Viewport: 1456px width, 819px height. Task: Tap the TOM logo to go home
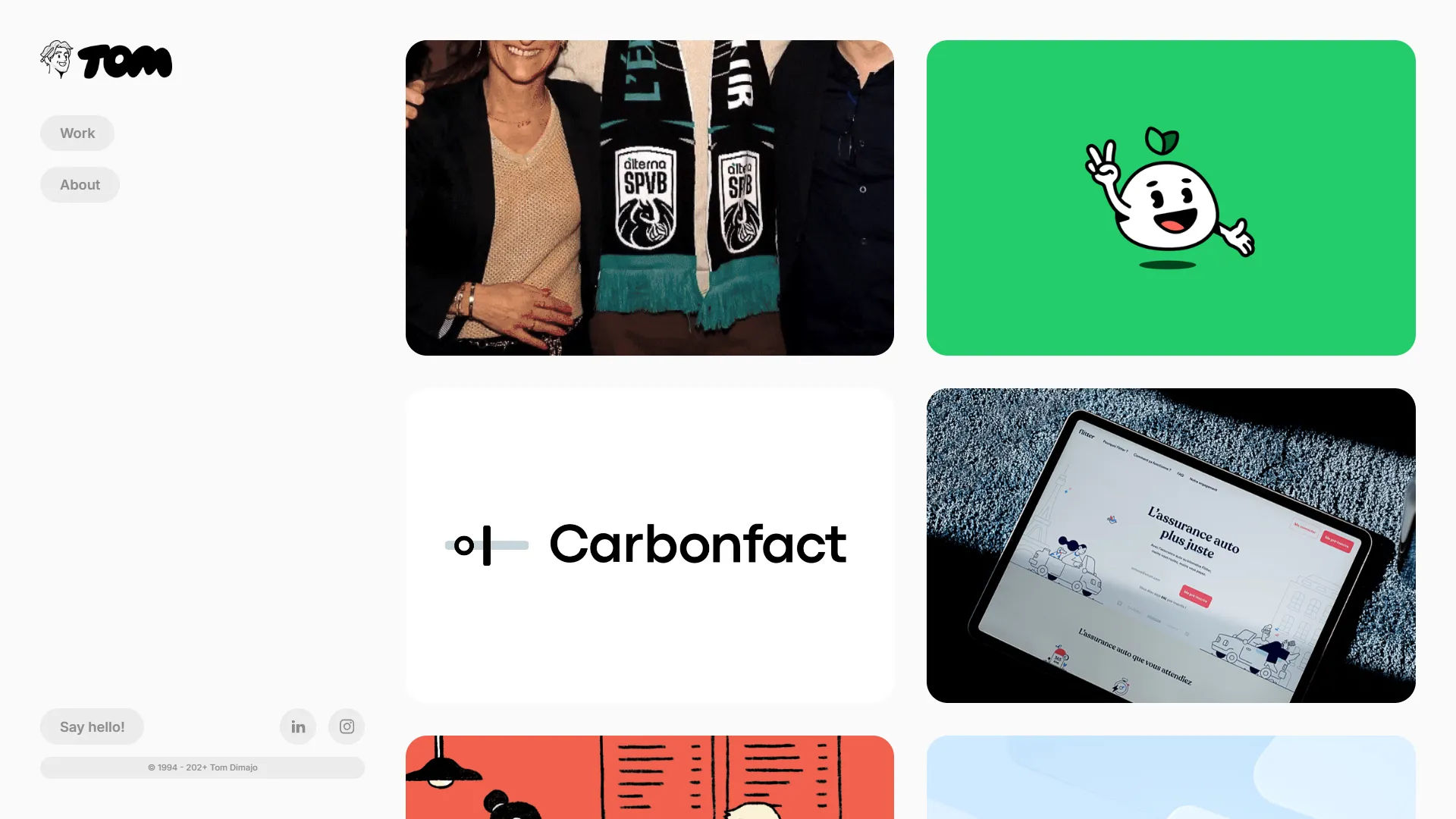pos(106,61)
